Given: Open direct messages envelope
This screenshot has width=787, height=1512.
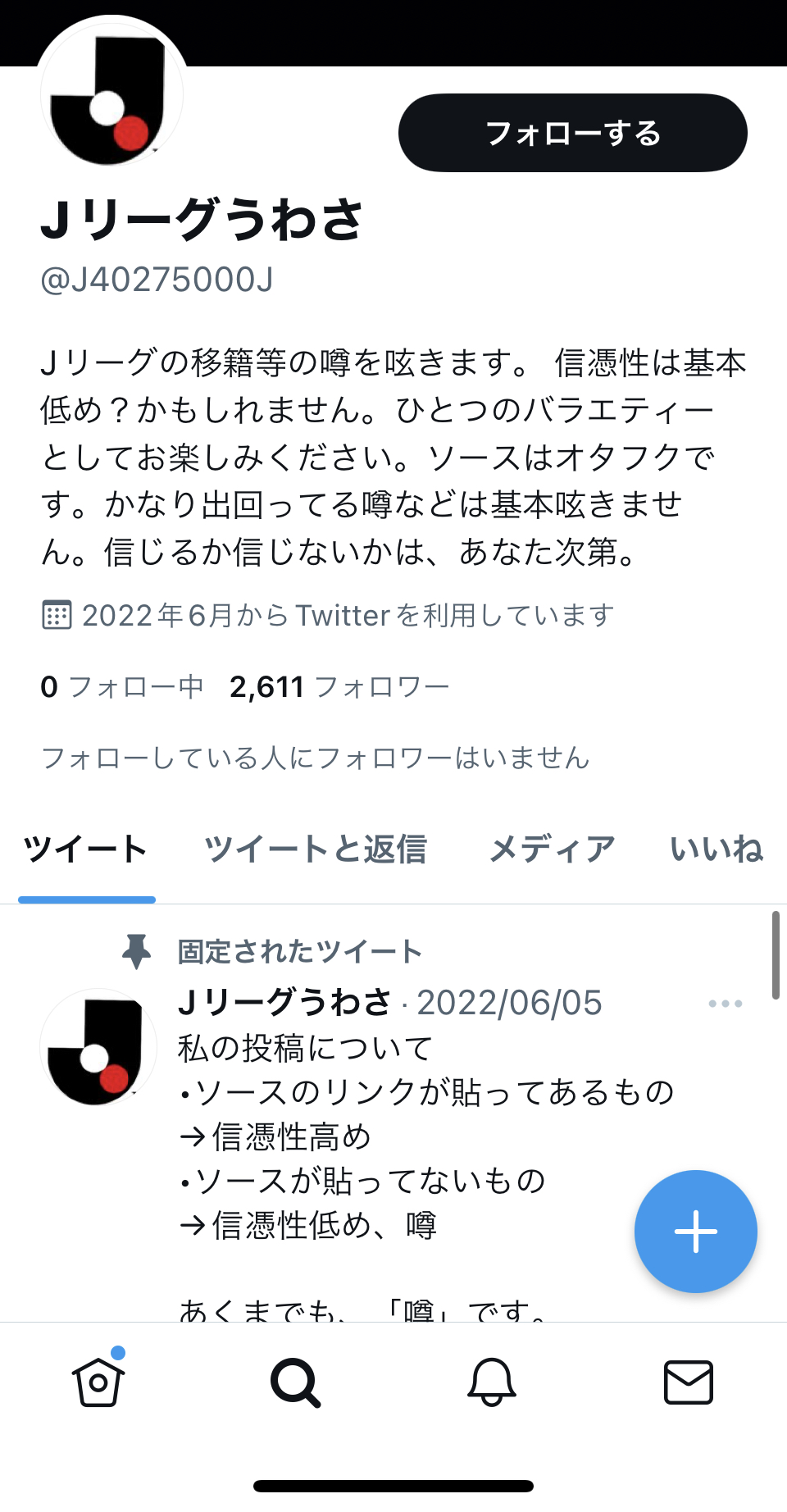Looking at the screenshot, I should pos(689,1382).
